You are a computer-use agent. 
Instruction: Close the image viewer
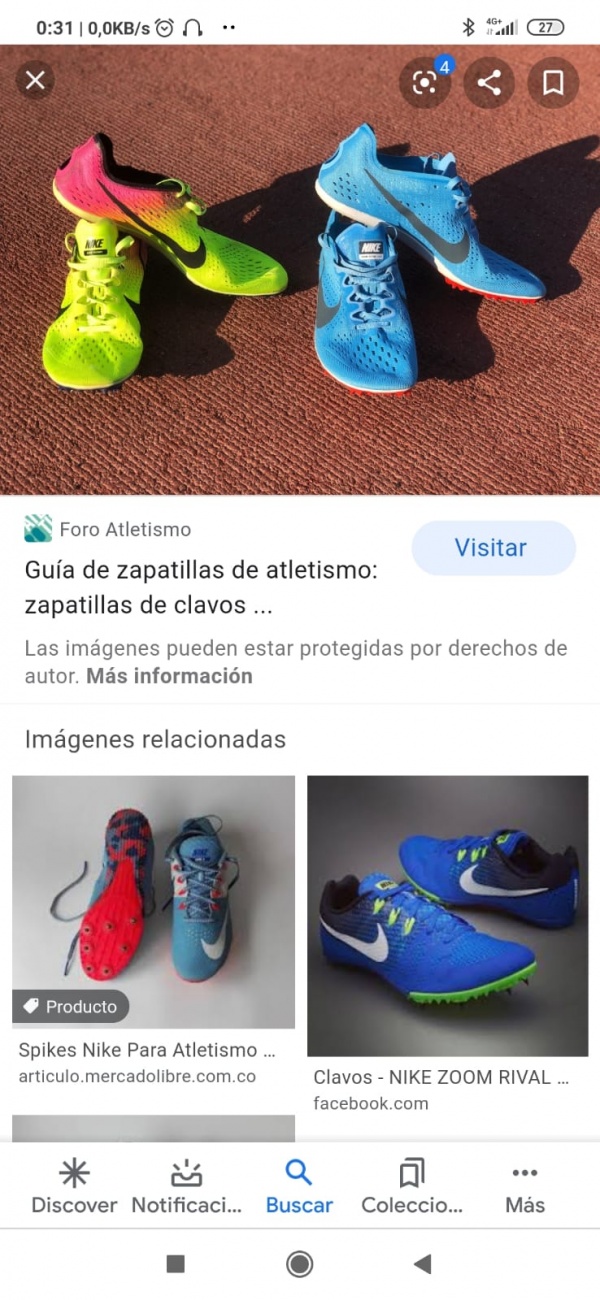pos(35,80)
